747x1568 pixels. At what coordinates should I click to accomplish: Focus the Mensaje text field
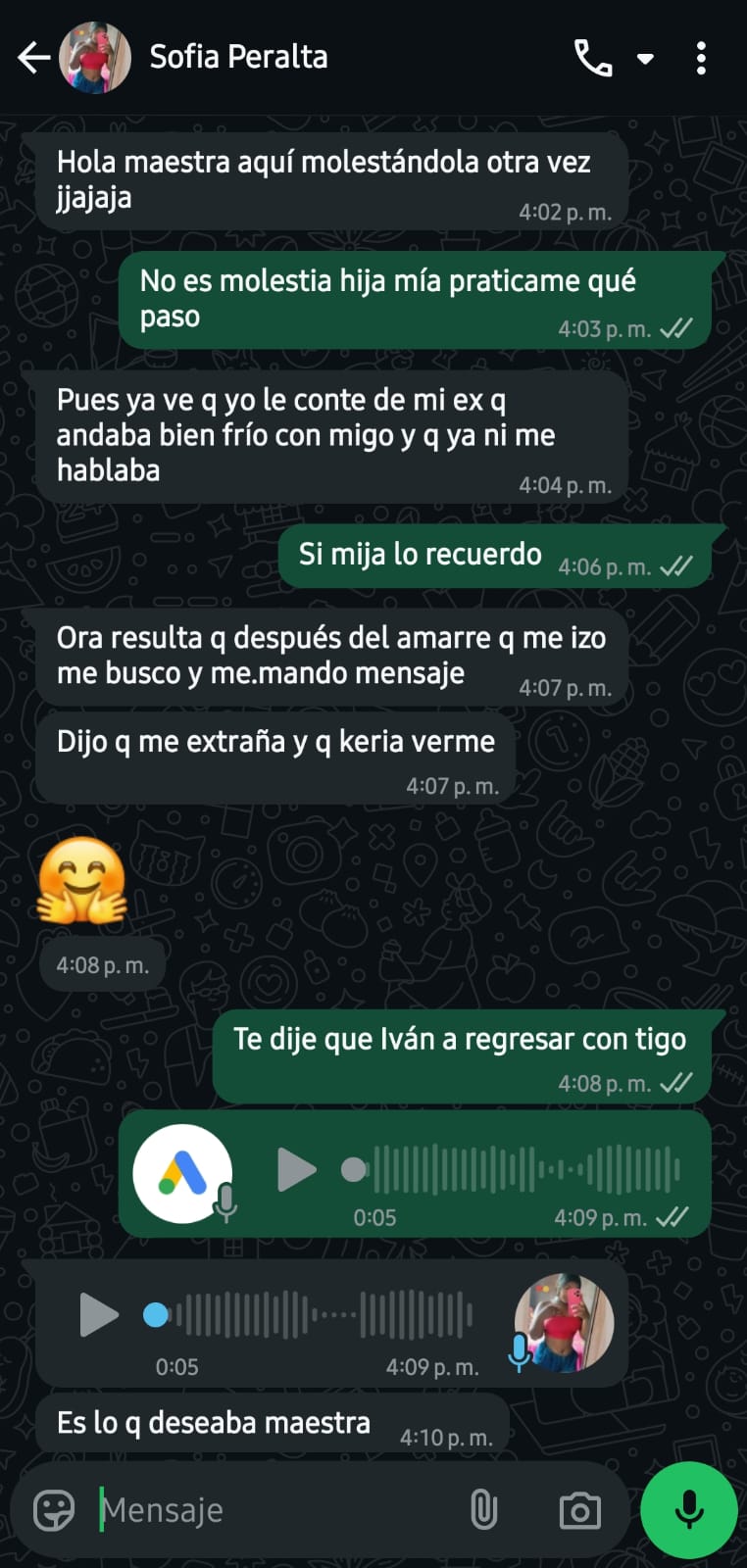tap(274, 1510)
